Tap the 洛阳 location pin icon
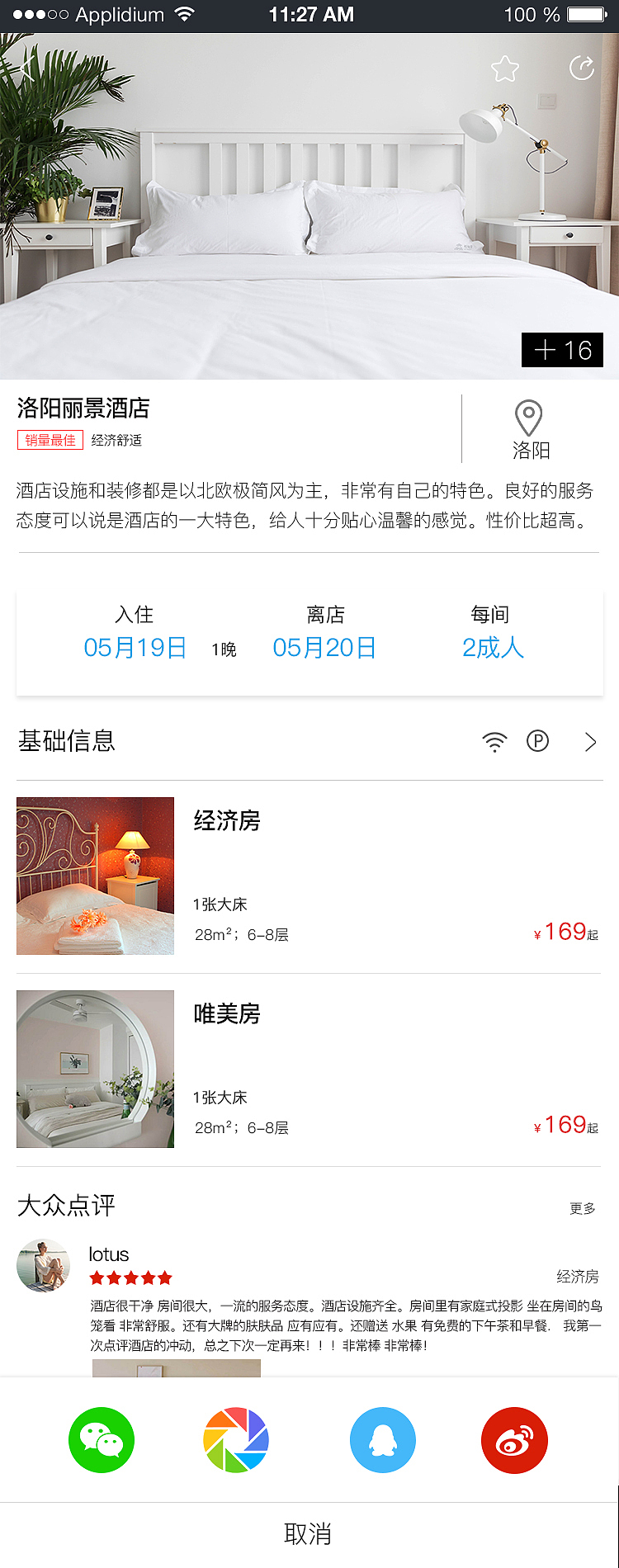Viewport: 619px width, 1568px height. 528,417
